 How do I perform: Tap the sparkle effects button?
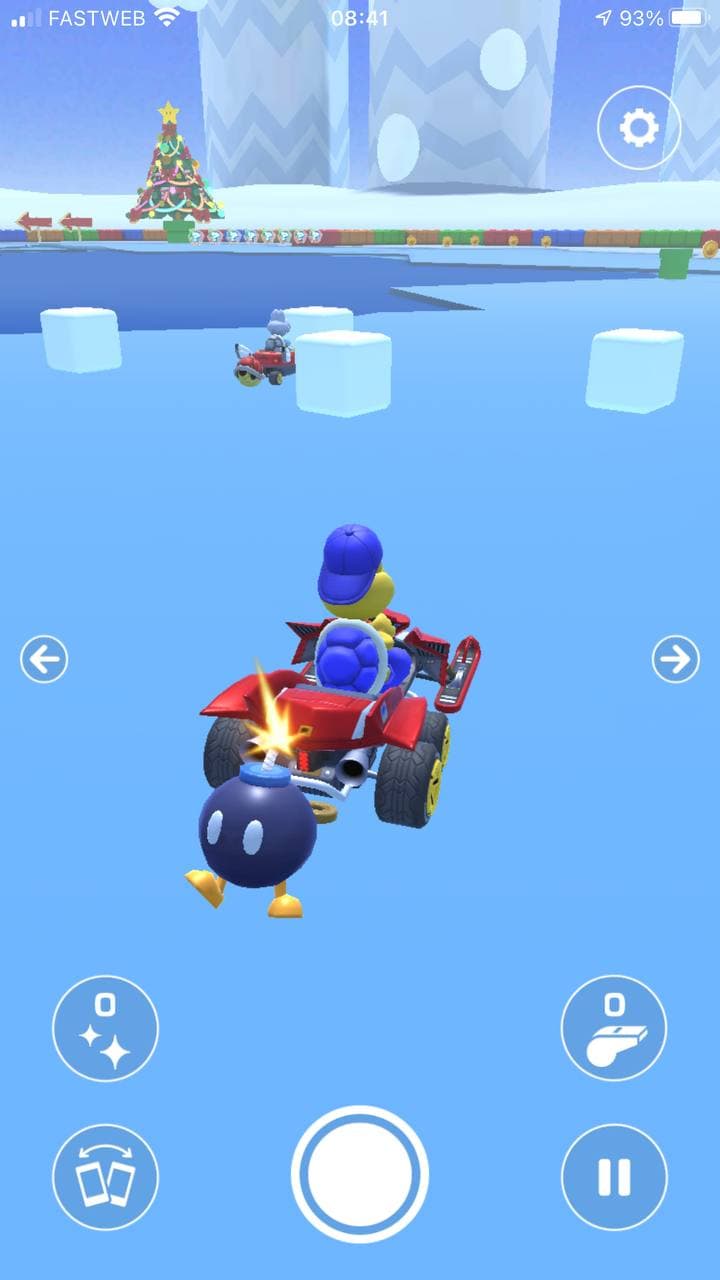click(105, 1029)
